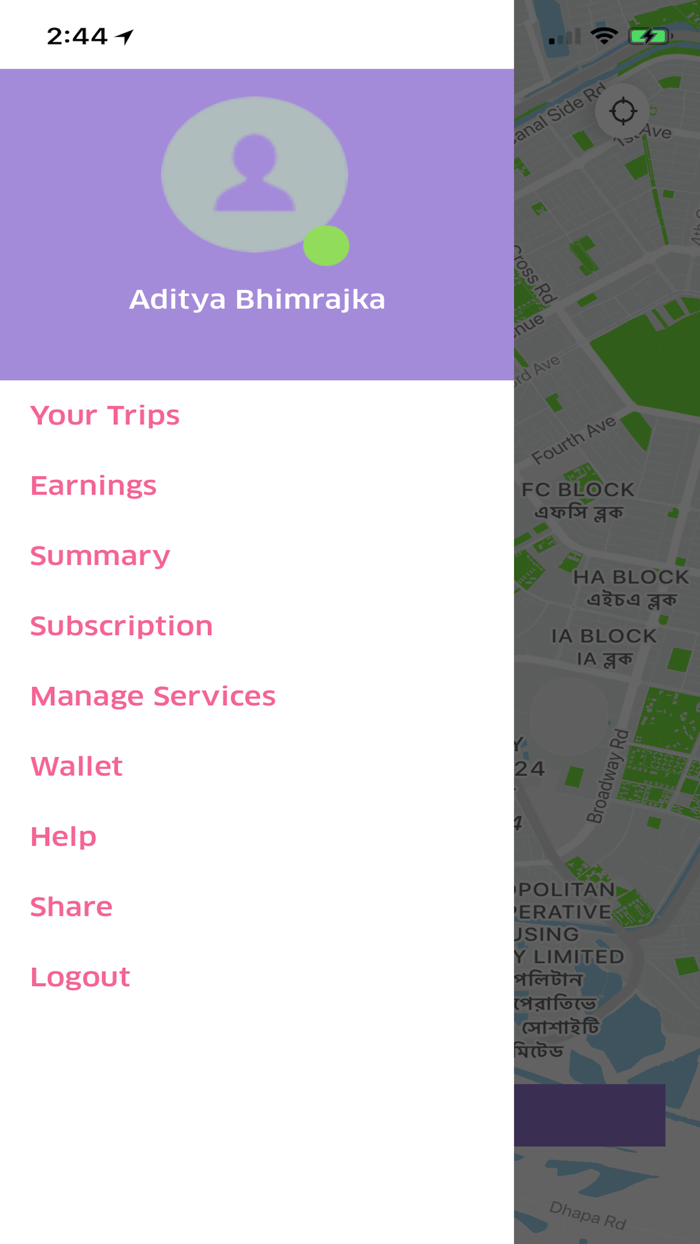Tap the profile avatar picture
This screenshot has height=1244, width=700.
tap(255, 174)
